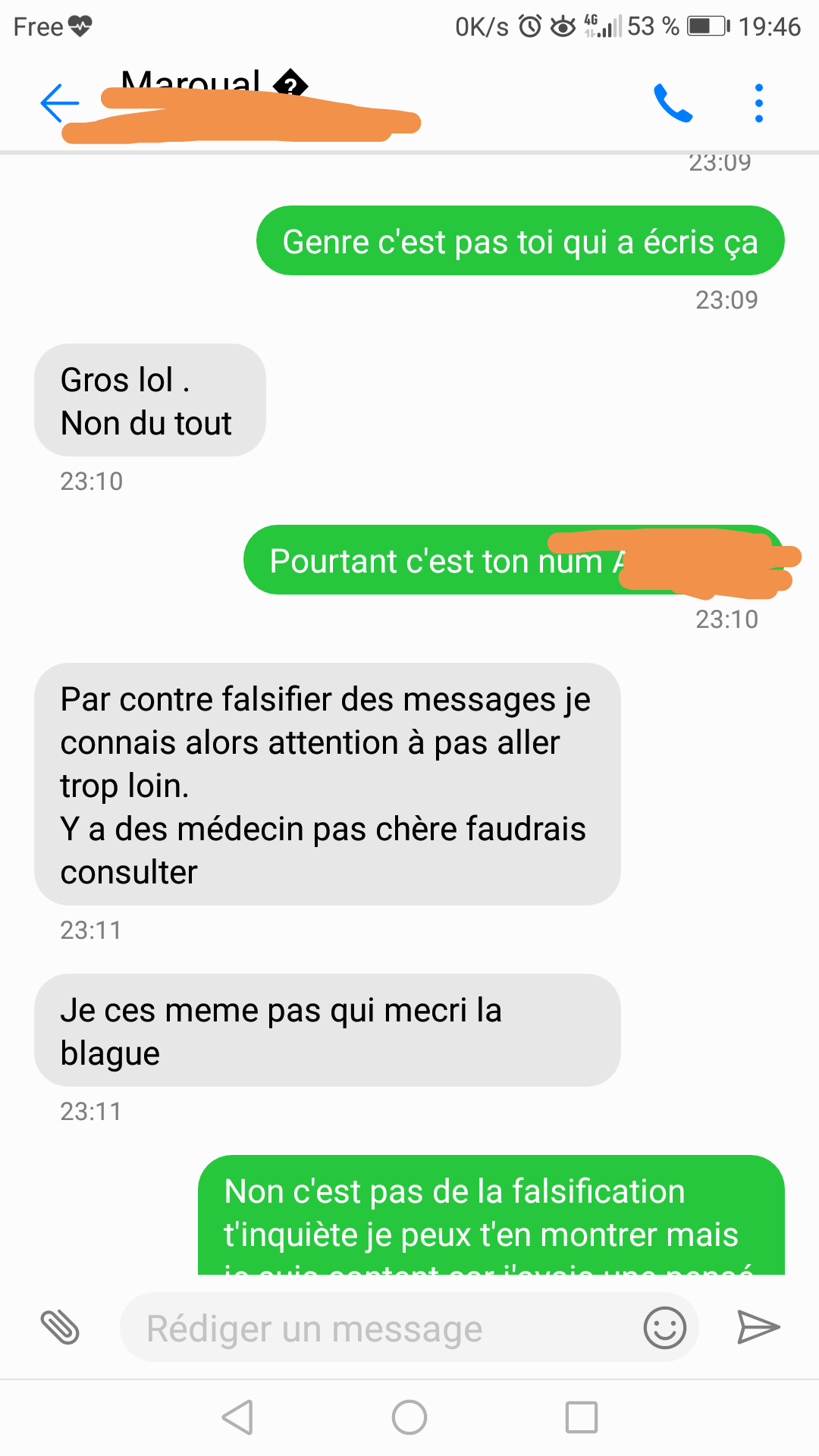Screen dimensions: 819x1456
Task: Tap the system home button
Action: pos(409,1417)
